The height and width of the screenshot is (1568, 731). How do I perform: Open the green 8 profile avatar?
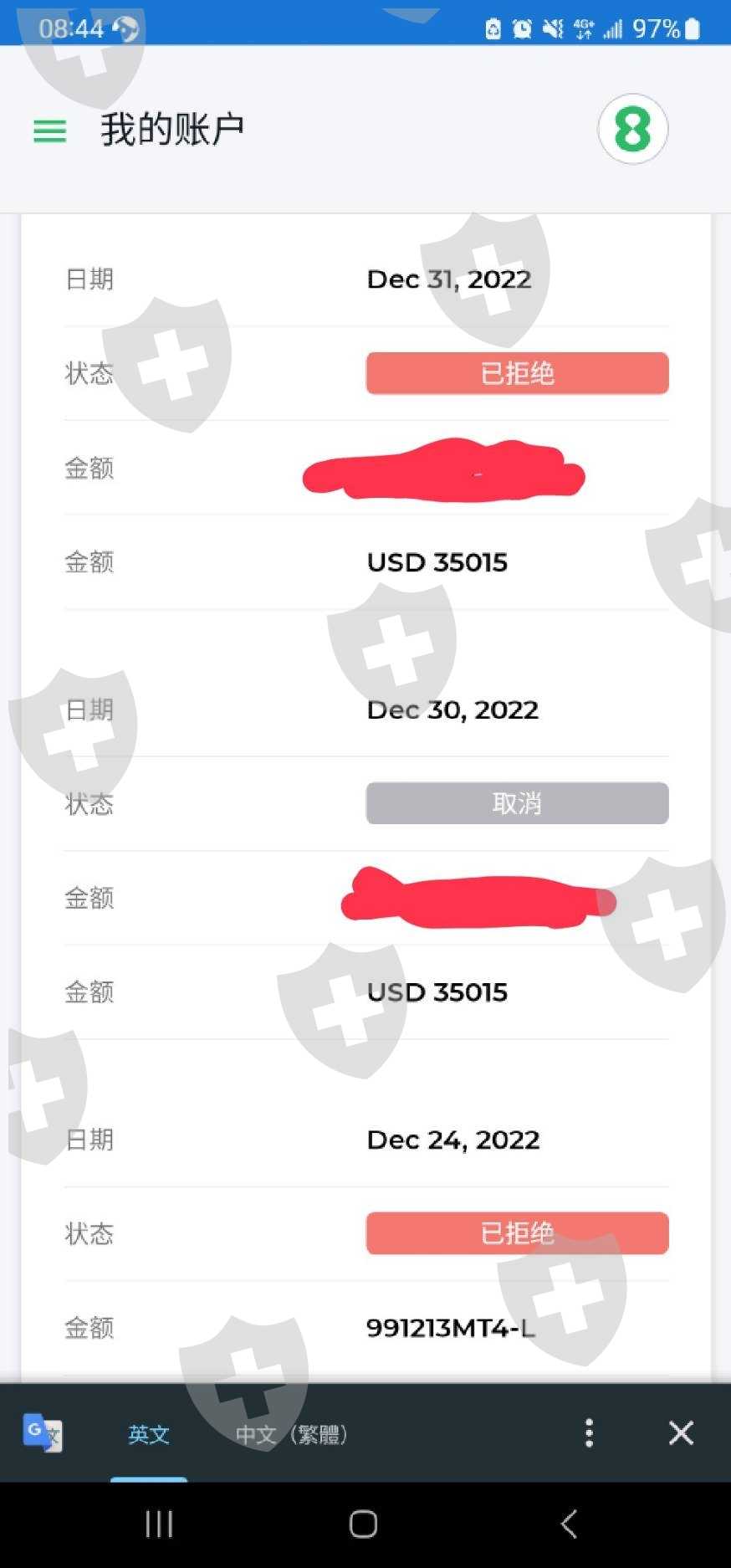(633, 129)
